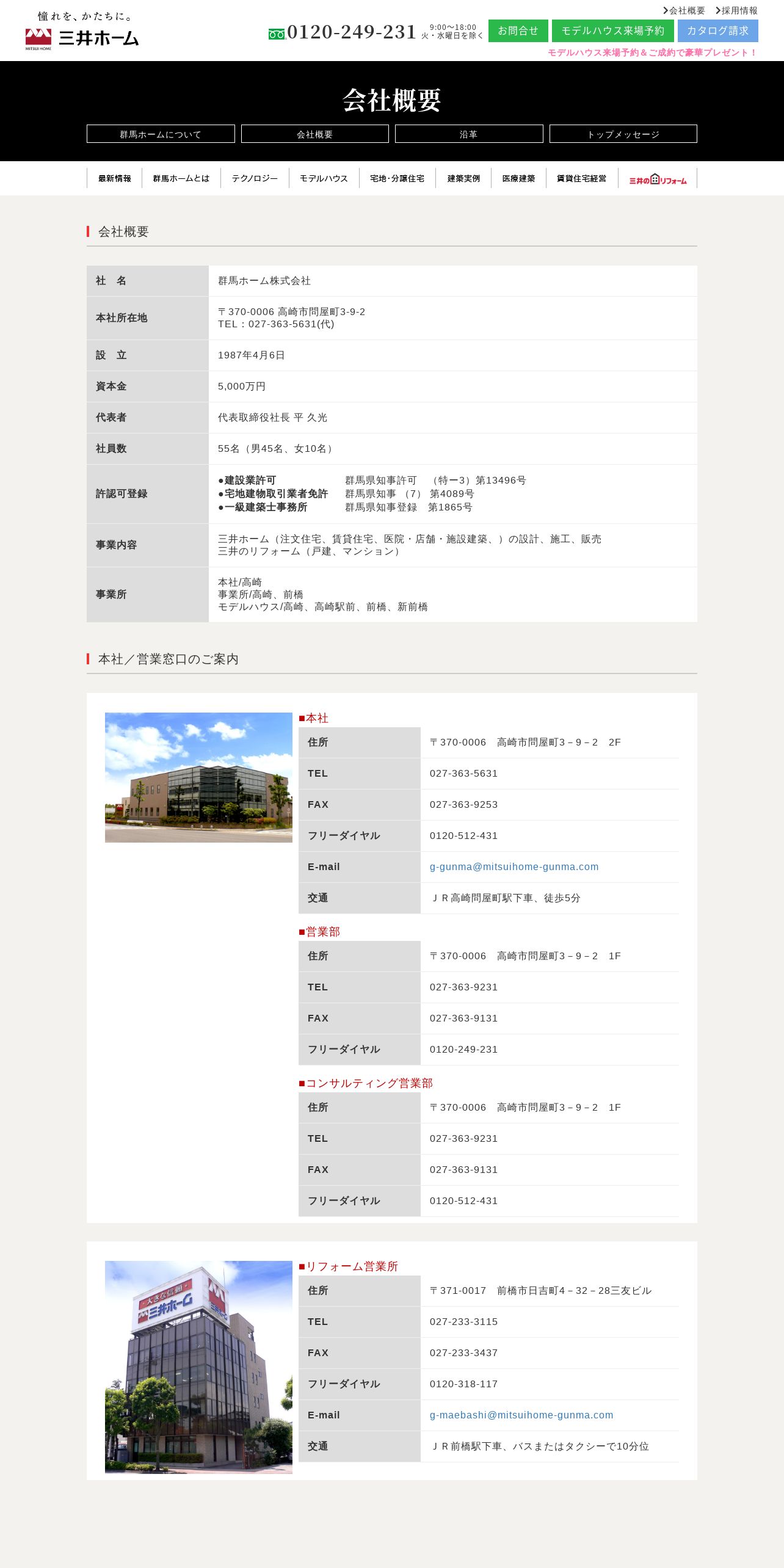The height and width of the screenshot is (1568, 784).
Task: Go to 宅地・分譲住宅 section
Action: [x=397, y=178]
